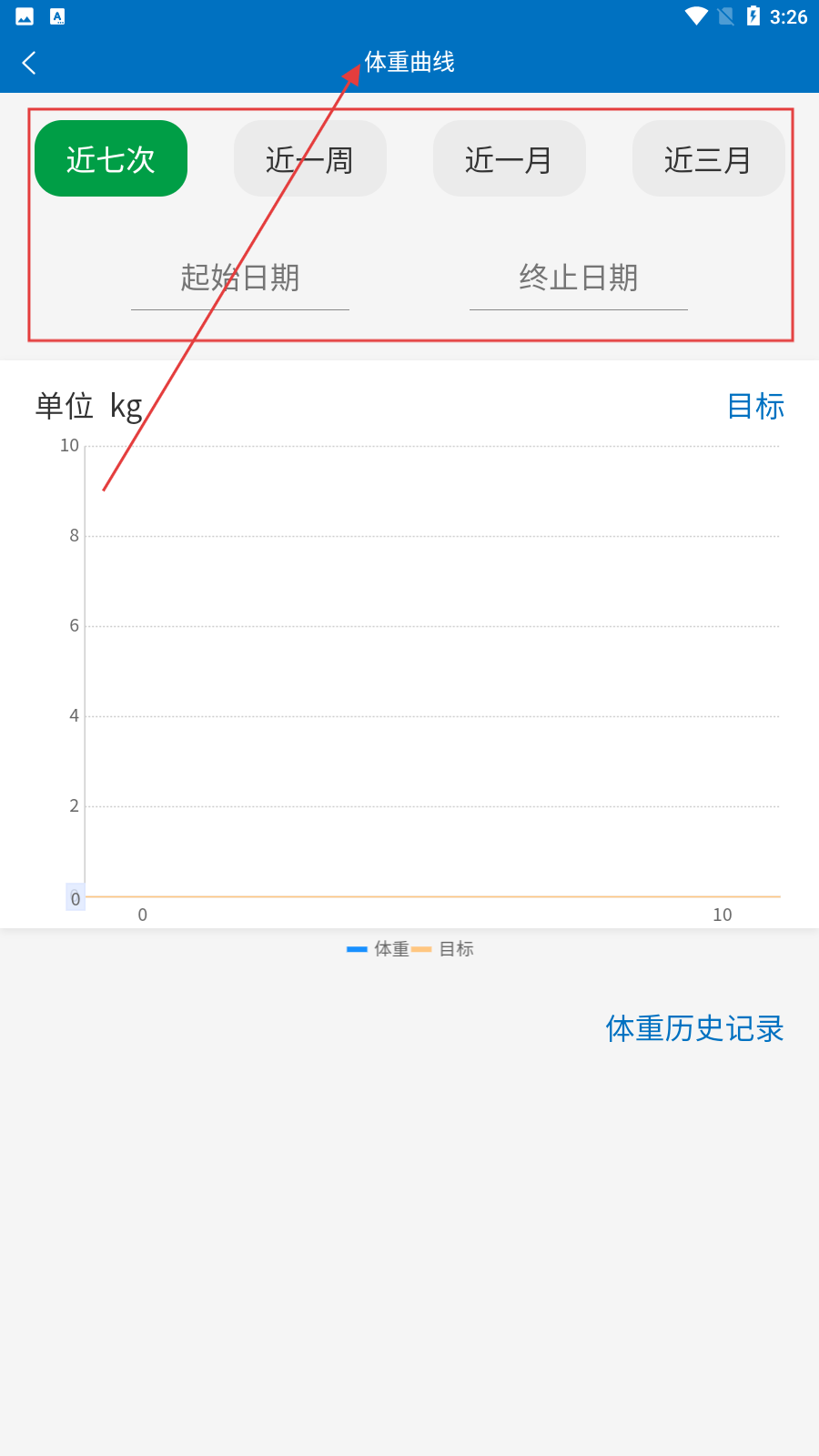The height and width of the screenshot is (1456, 819).
Task: Open the 目标 link
Action: click(x=755, y=406)
